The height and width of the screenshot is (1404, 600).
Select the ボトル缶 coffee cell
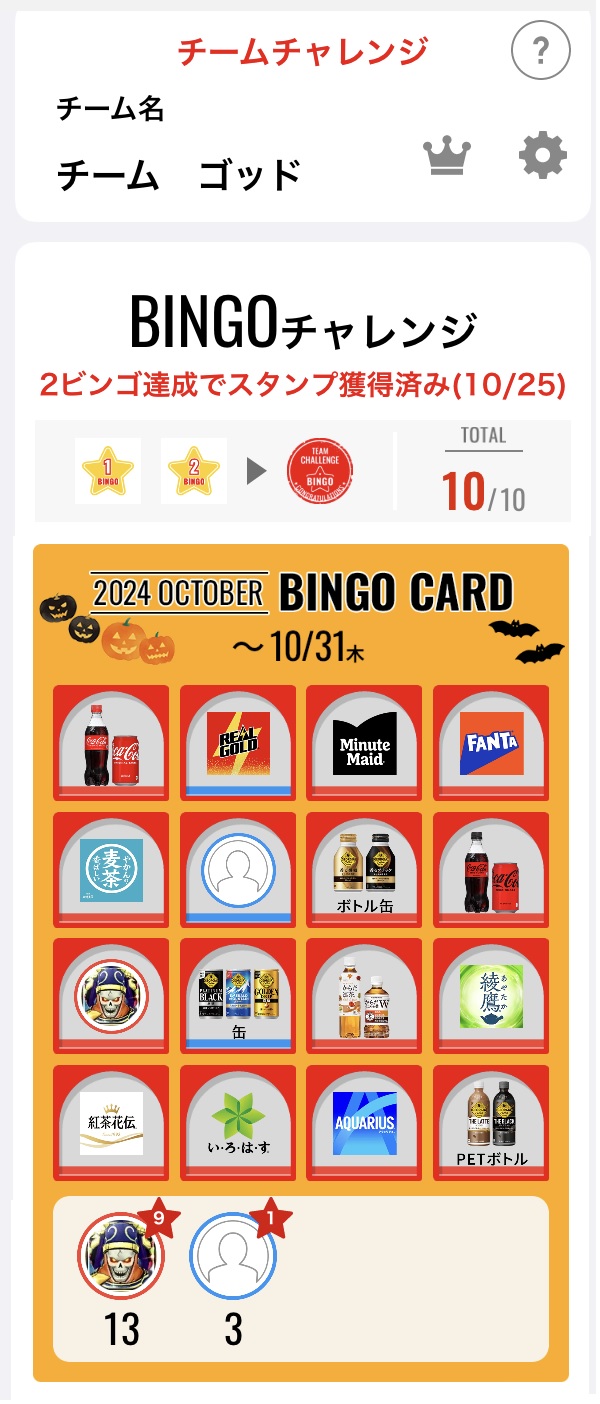coord(364,869)
